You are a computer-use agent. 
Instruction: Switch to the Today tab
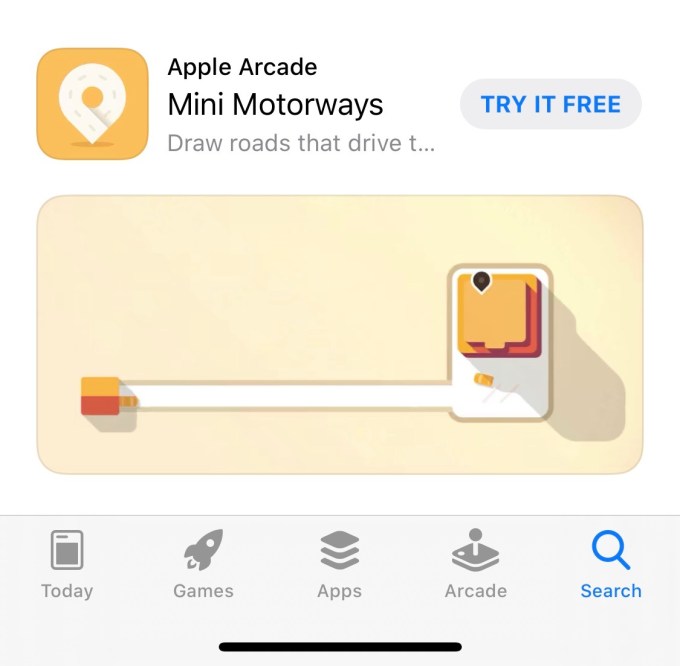pos(67,564)
